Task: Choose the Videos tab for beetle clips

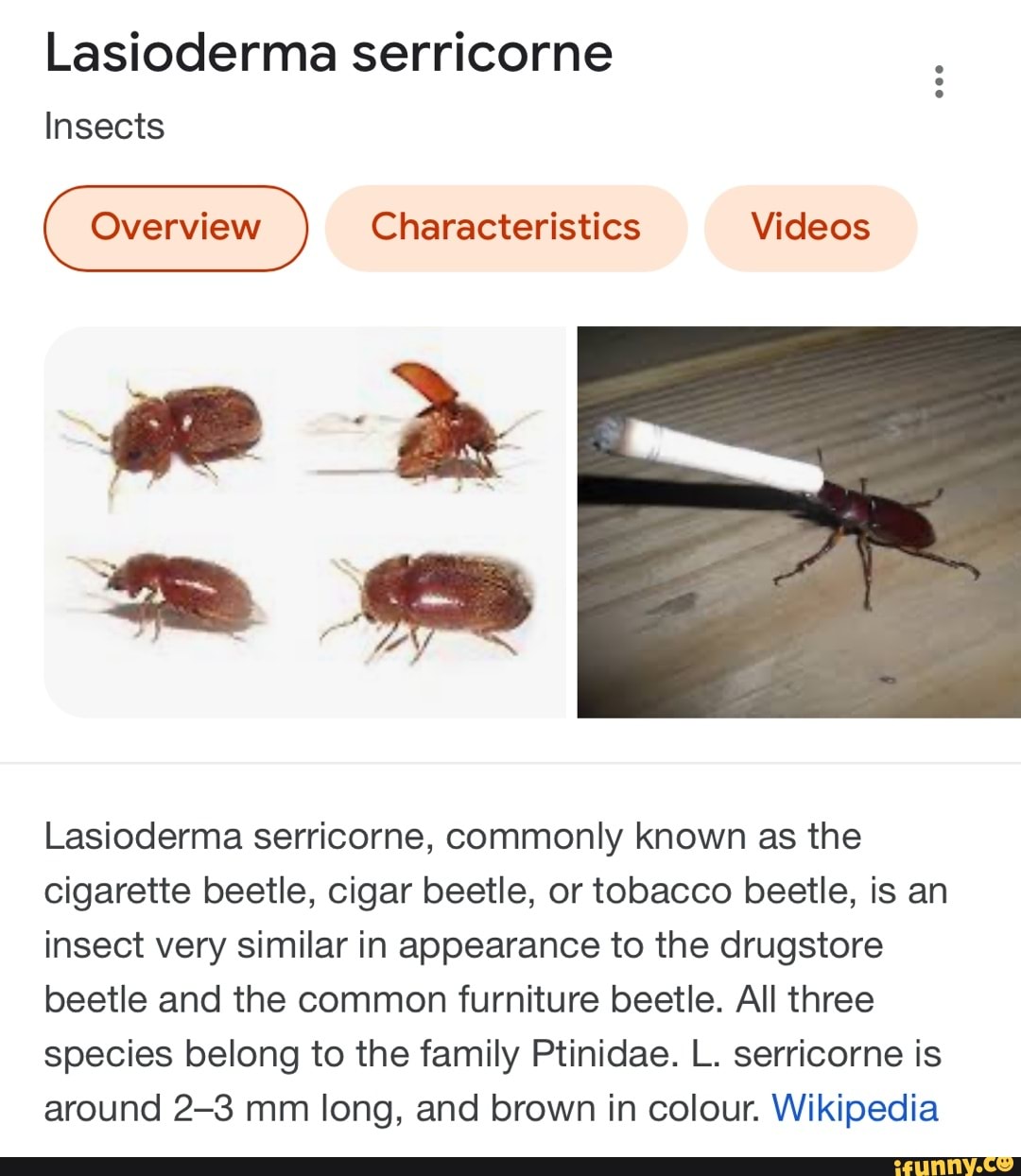Action: [x=810, y=227]
